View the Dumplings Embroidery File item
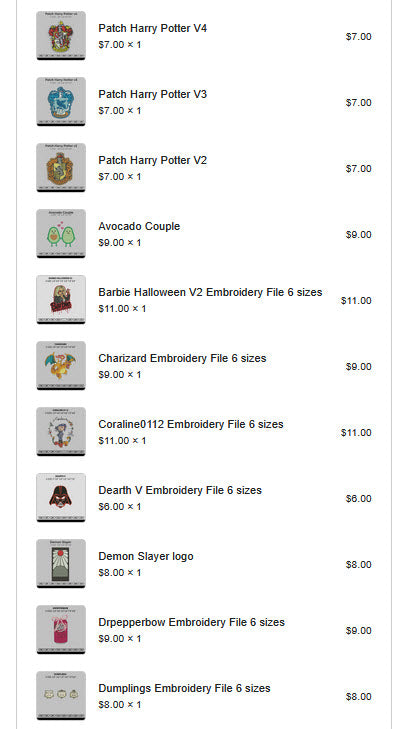 point(184,689)
